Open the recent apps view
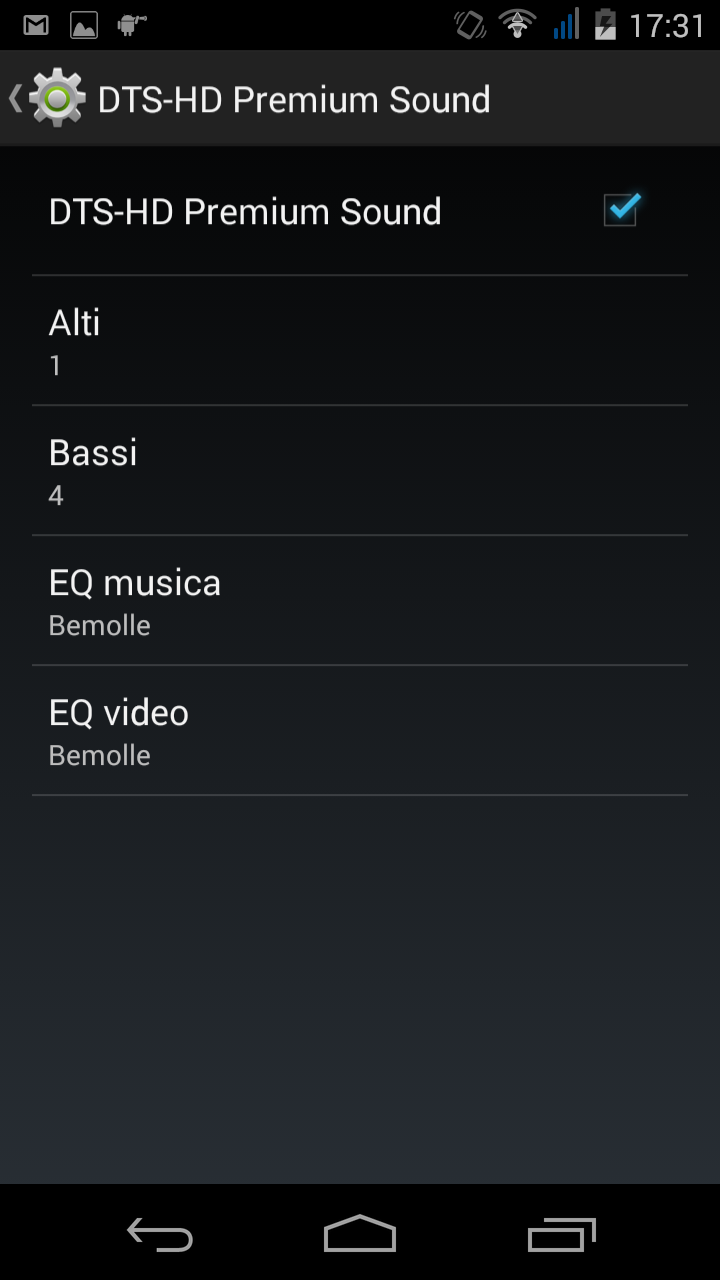Image resolution: width=720 pixels, height=1280 pixels. tap(561, 1234)
